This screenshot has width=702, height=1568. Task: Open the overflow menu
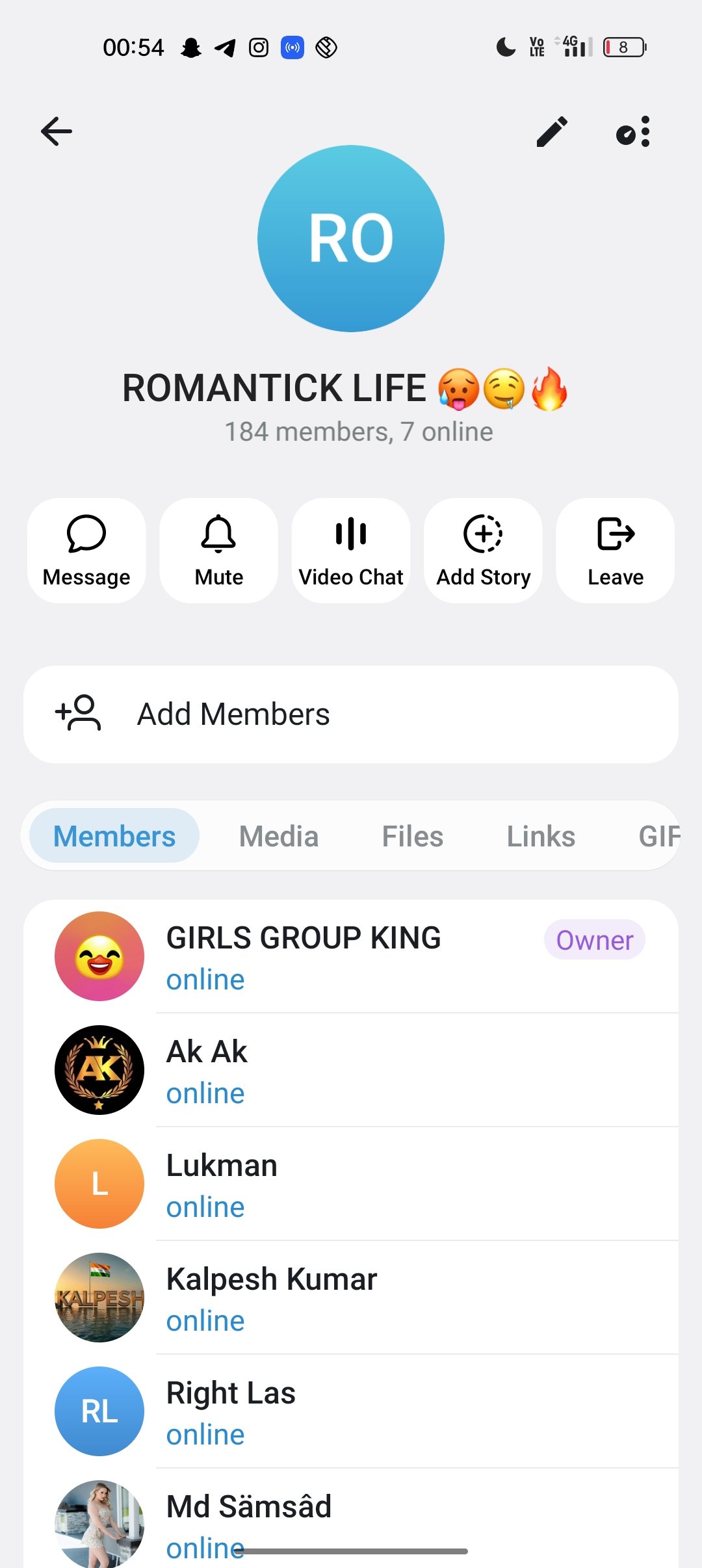click(633, 132)
